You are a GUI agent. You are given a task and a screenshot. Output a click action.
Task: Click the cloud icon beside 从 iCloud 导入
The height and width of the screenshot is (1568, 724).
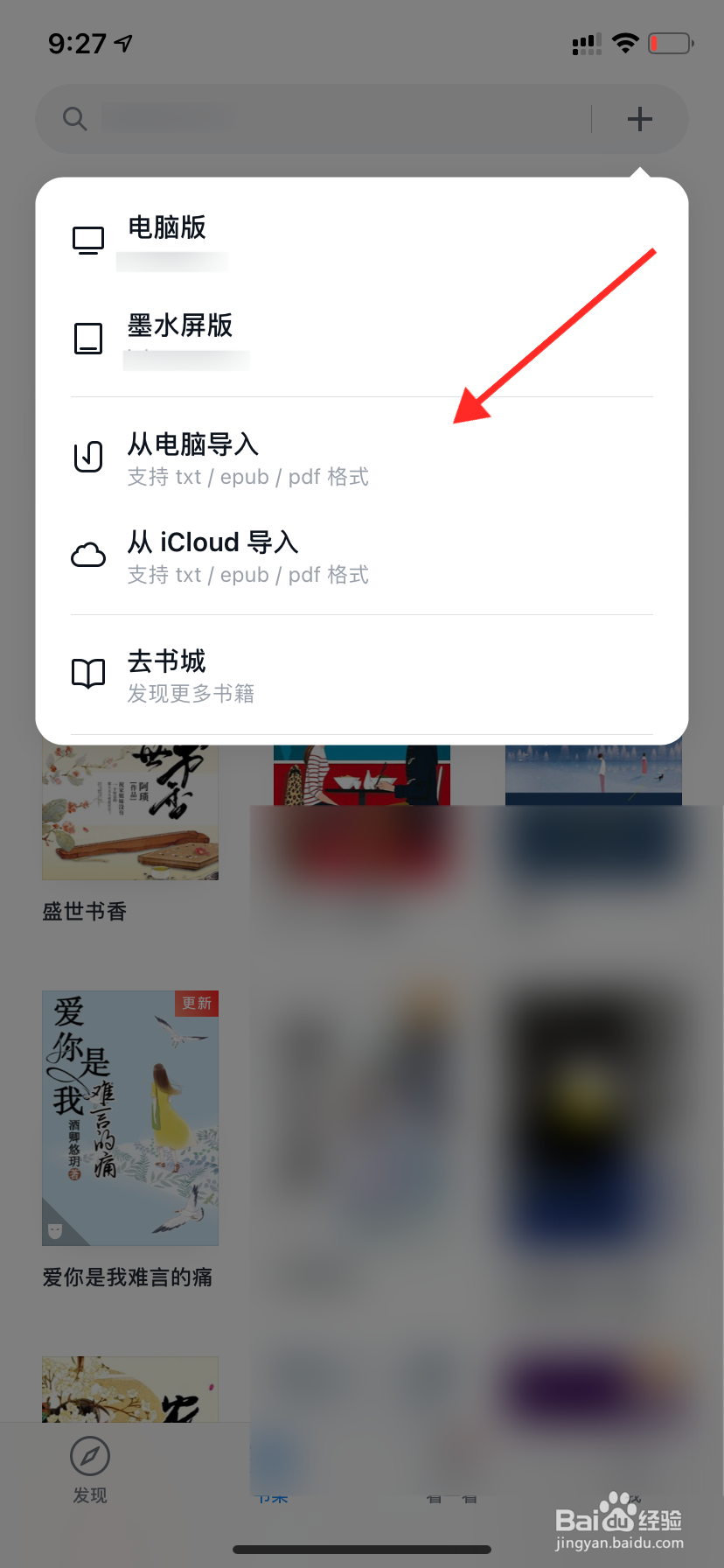click(88, 555)
